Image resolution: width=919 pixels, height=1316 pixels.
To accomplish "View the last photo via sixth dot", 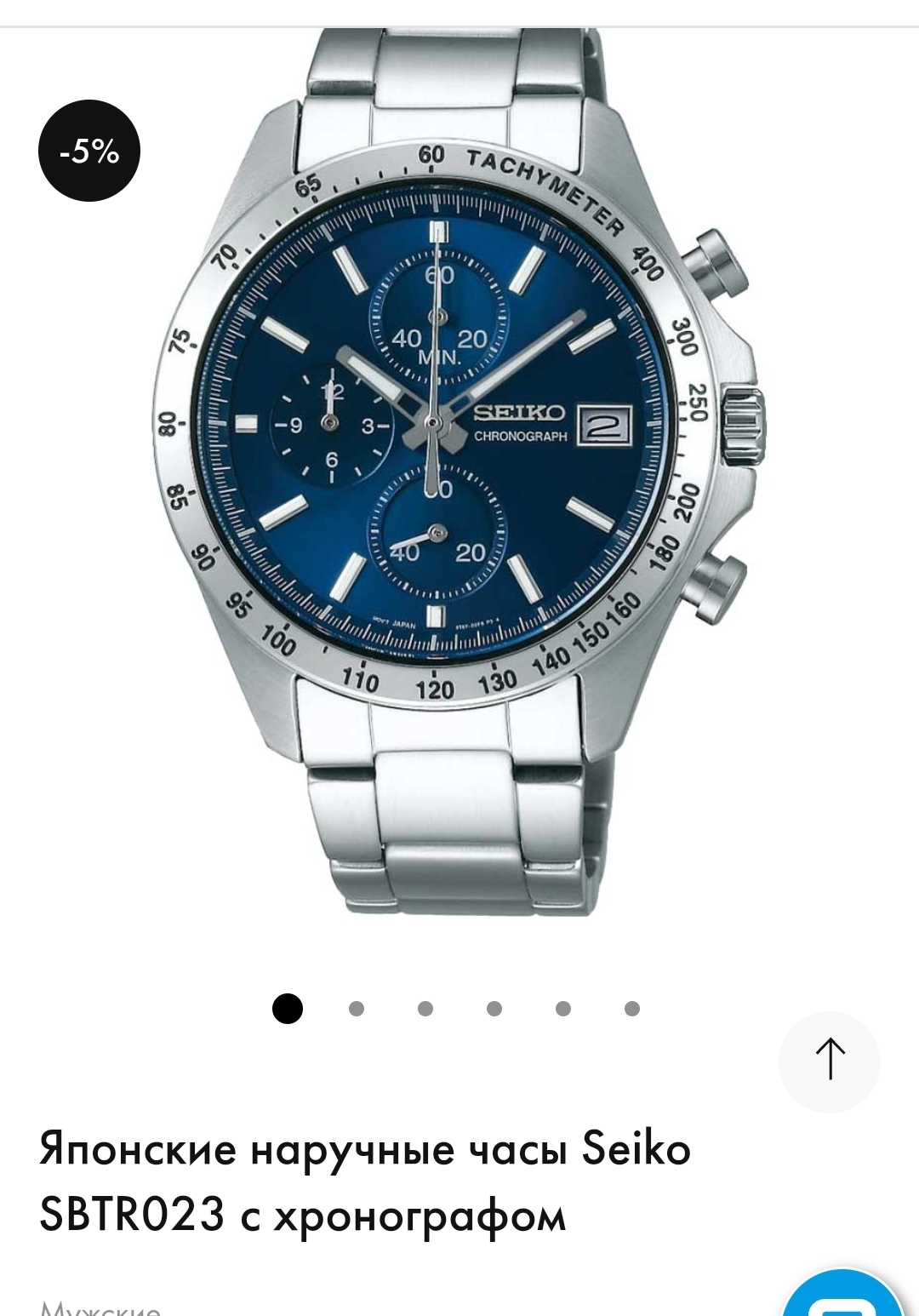I will point(632,1009).
